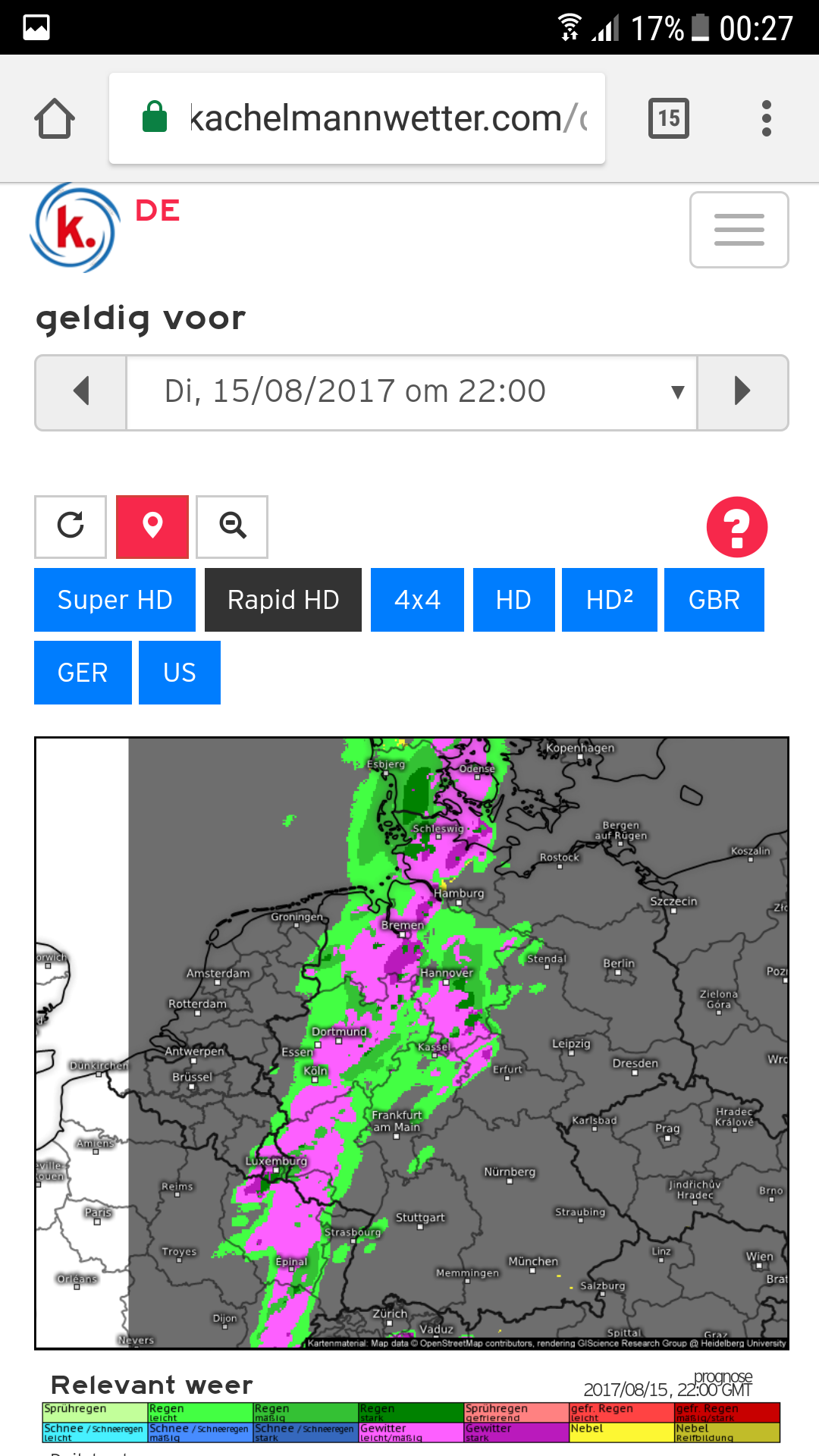Switch to the US model
The image size is (819, 1456).
[x=180, y=673]
